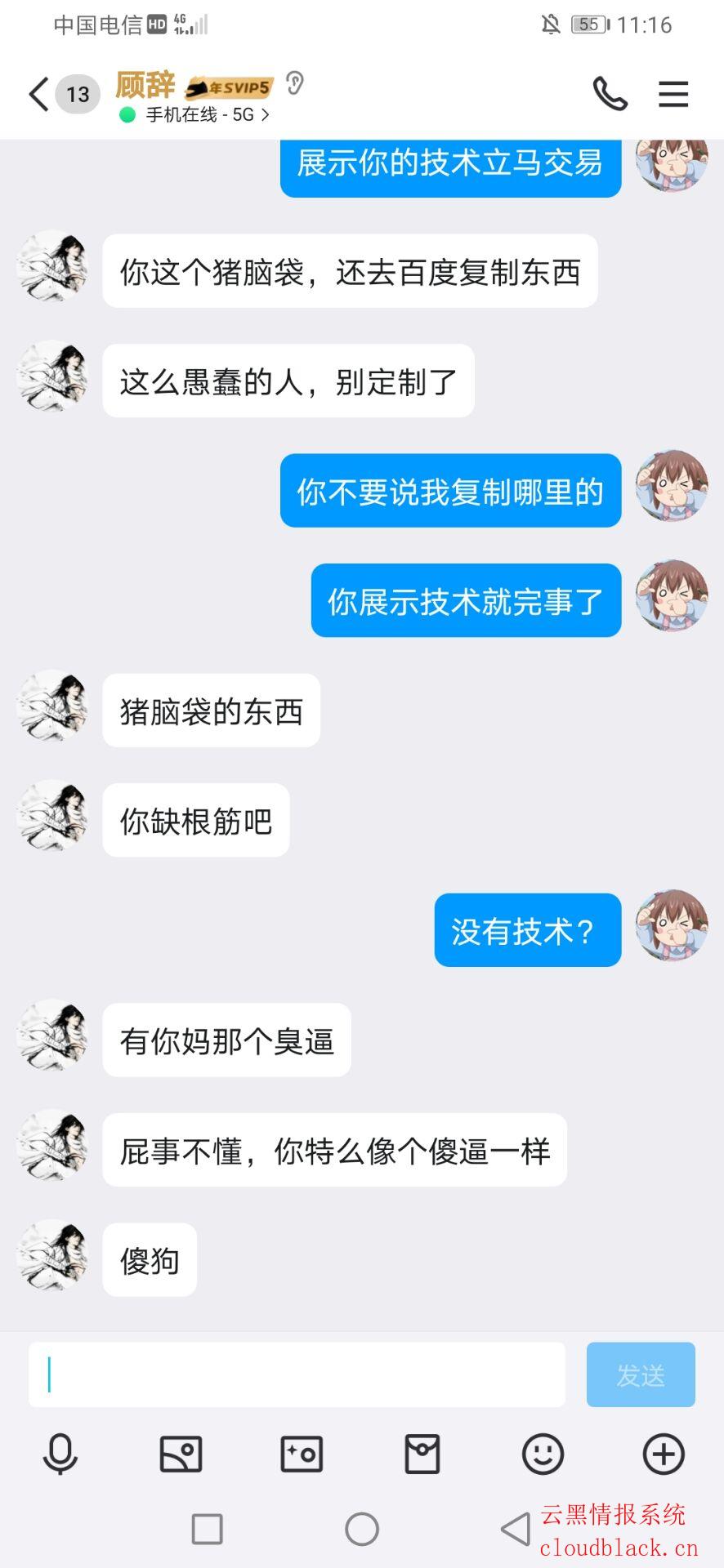Tap system home button
The image size is (724, 1568).
[x=362, y=1529]
